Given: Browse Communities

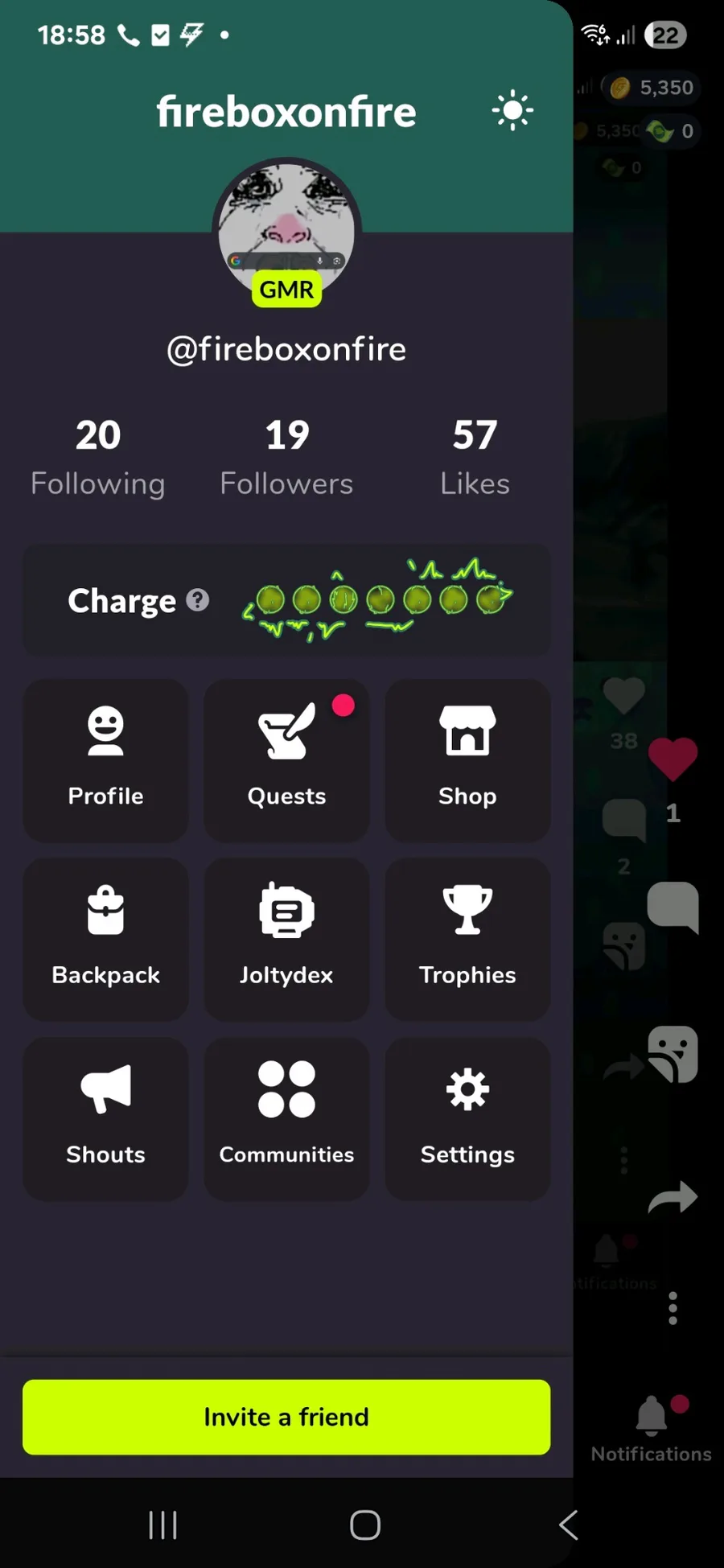Looking at the screenshot, I should [286, 1119].
